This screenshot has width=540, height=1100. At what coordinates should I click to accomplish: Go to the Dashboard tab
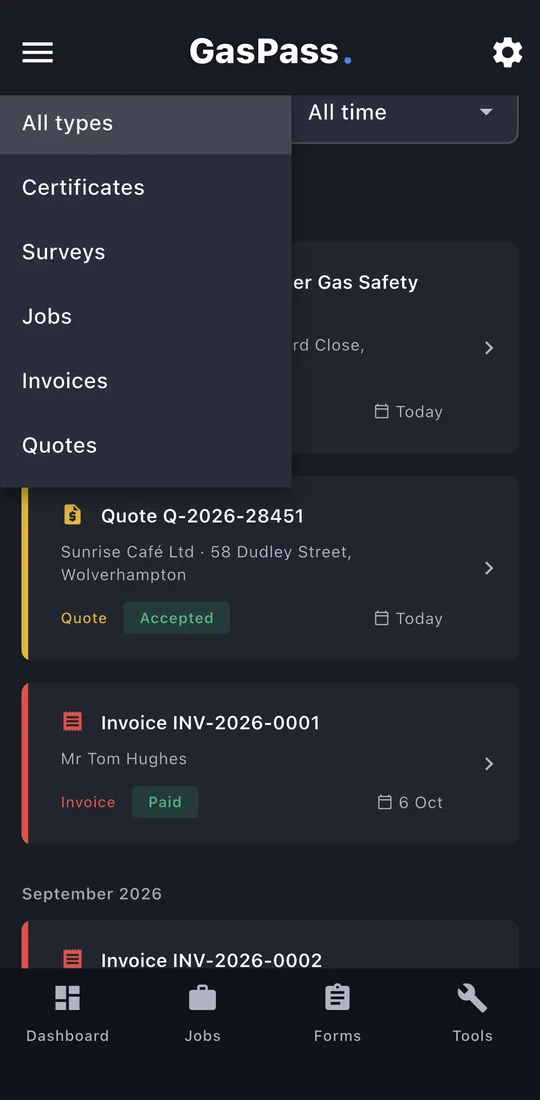[x=67, y=1014]
